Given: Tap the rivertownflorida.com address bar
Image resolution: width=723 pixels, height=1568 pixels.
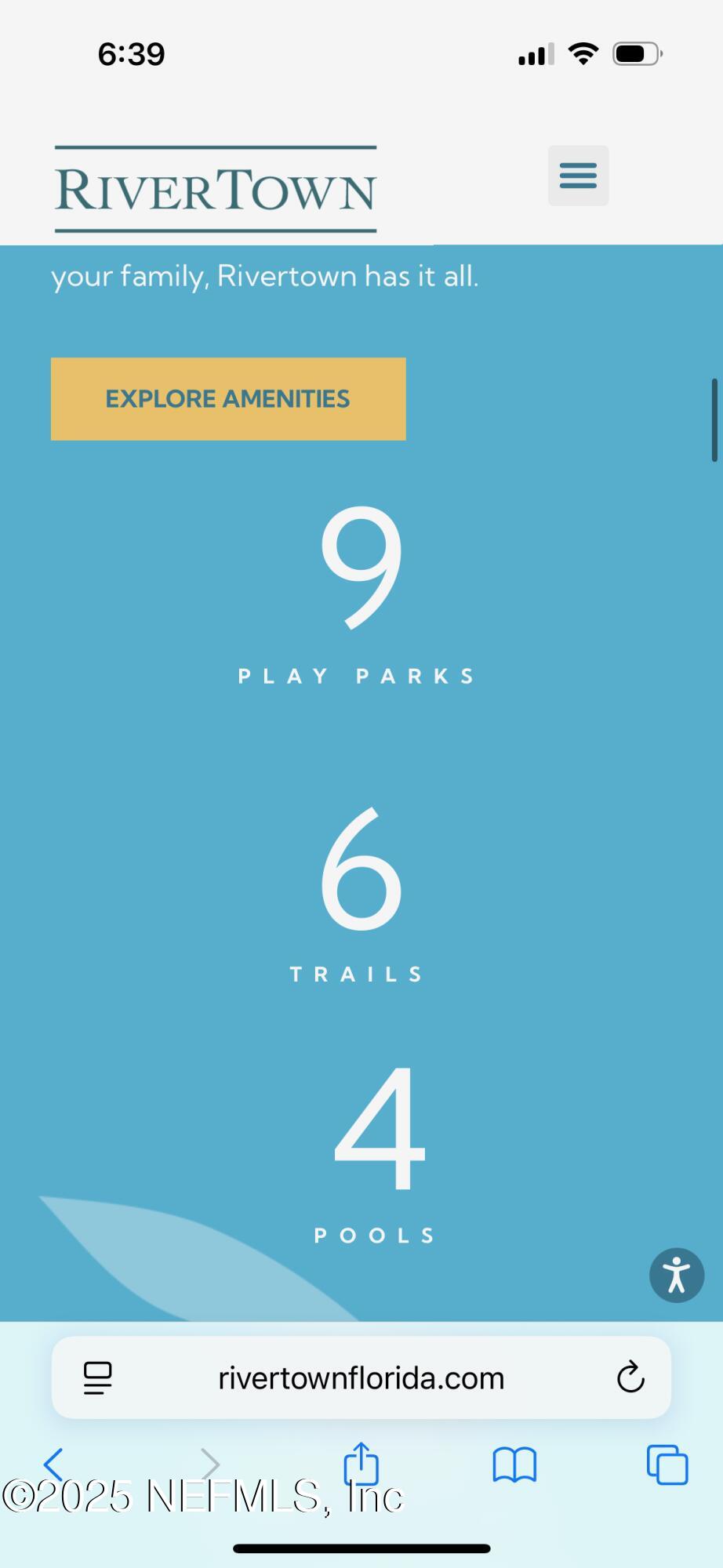Looking at the screenshot, I should tap(361, 1378).
